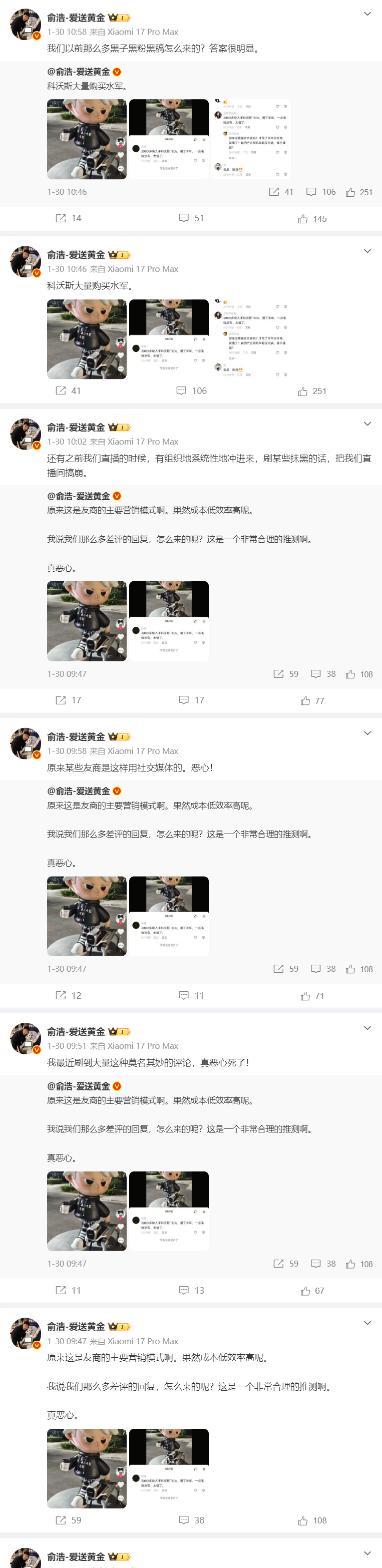Open 俞浩's avatar on the 10:02 post
Viewport: 382px width, 1568px height.
[x=26, y=434]
